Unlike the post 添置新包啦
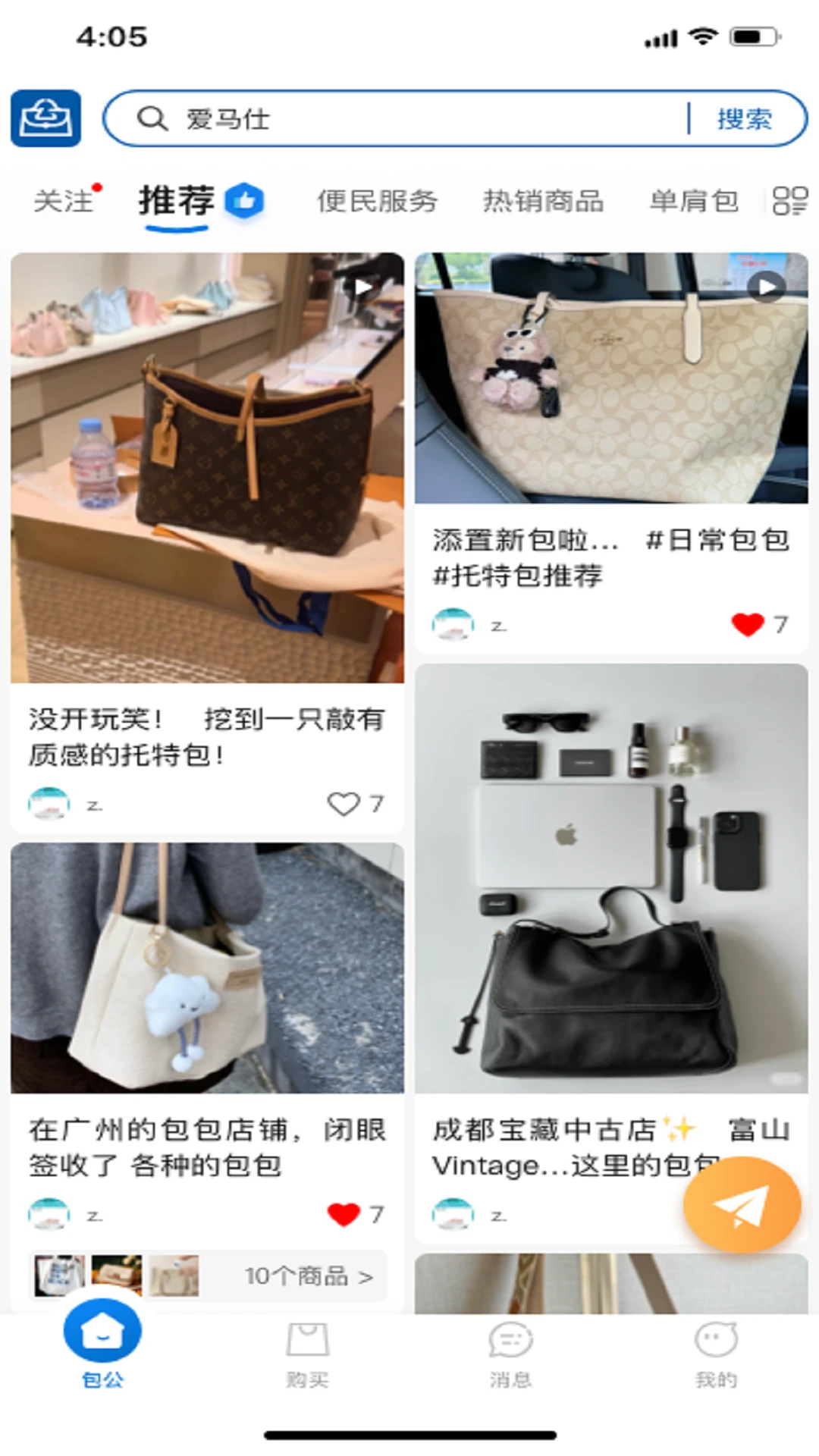The image size is (819, 1456). click(747, 624)
